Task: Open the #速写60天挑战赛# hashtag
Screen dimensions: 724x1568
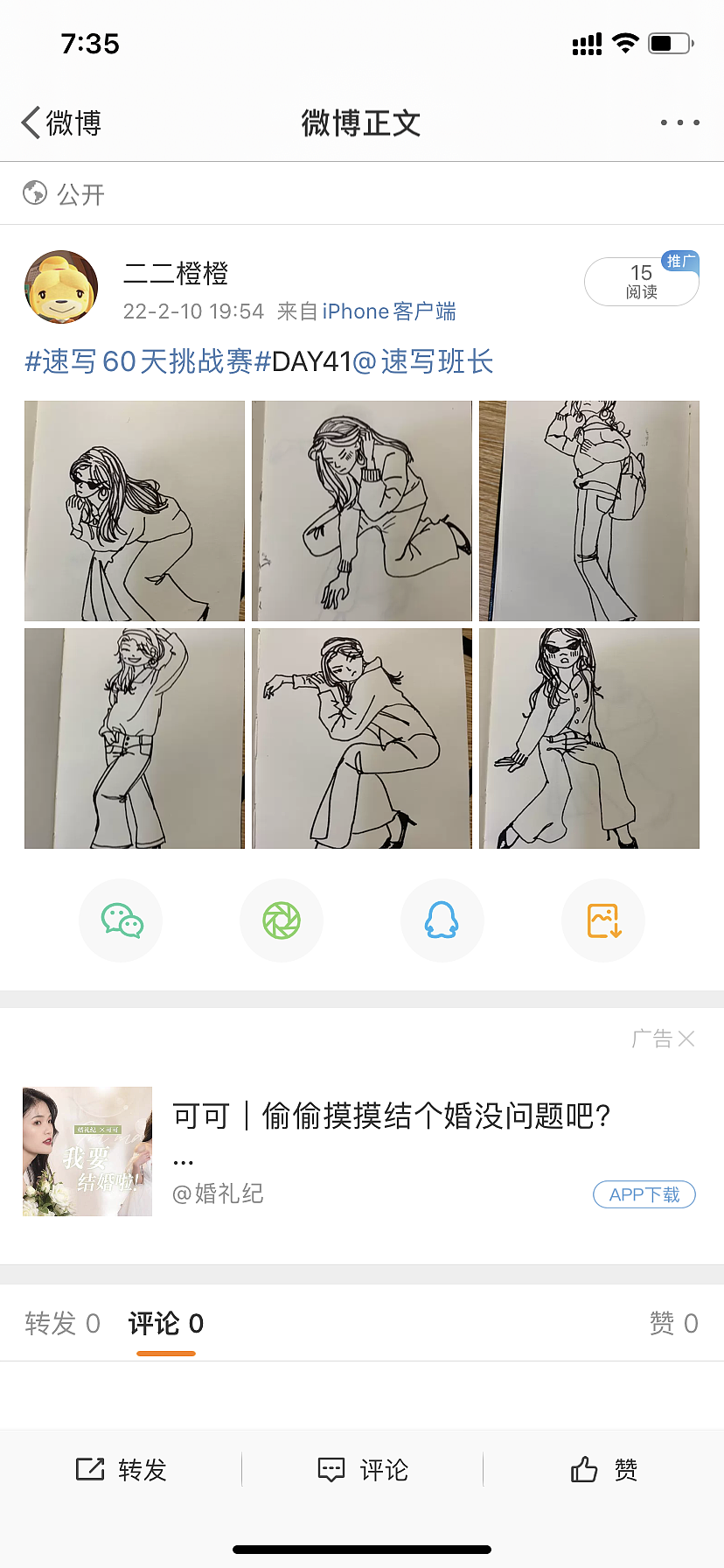Action: click(139, 361)
